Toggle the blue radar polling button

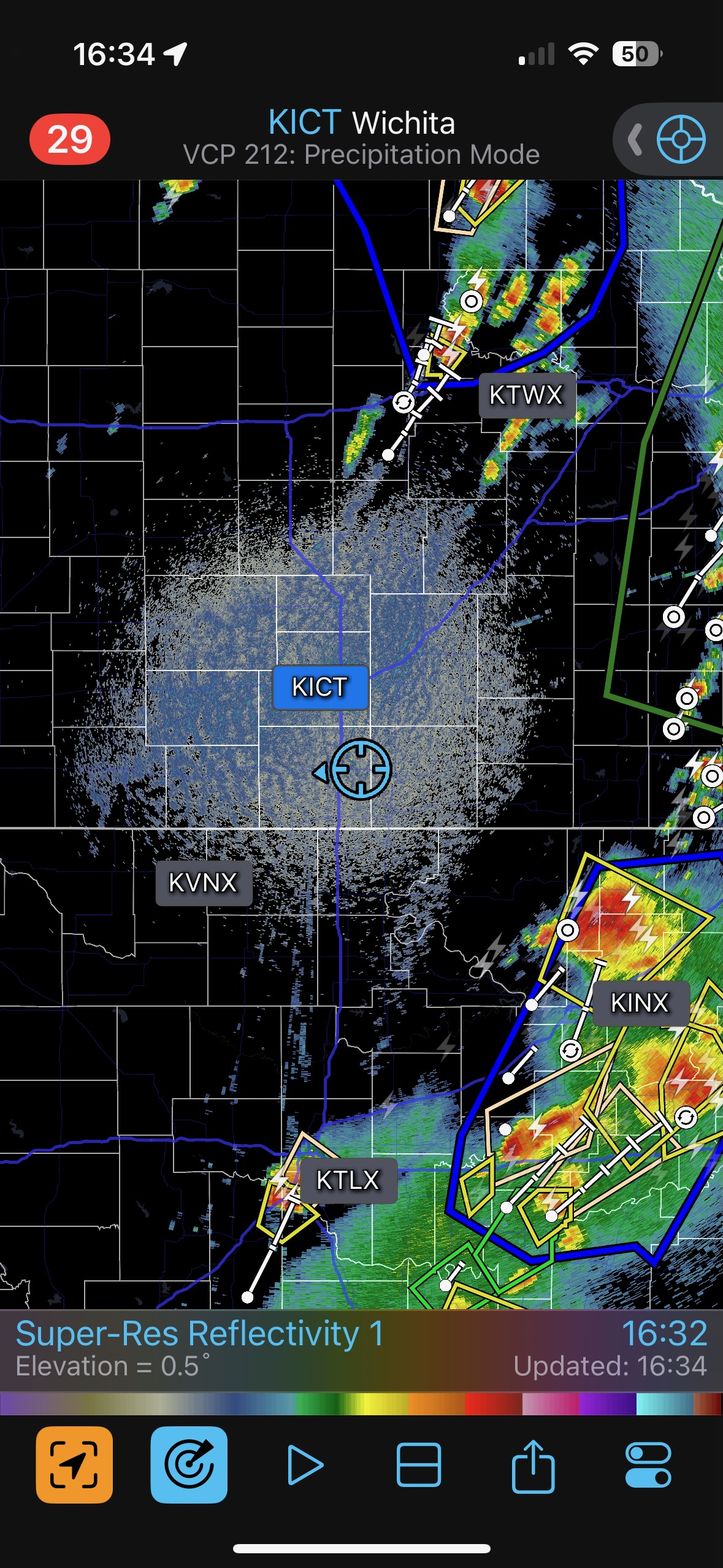[189, 1464]
